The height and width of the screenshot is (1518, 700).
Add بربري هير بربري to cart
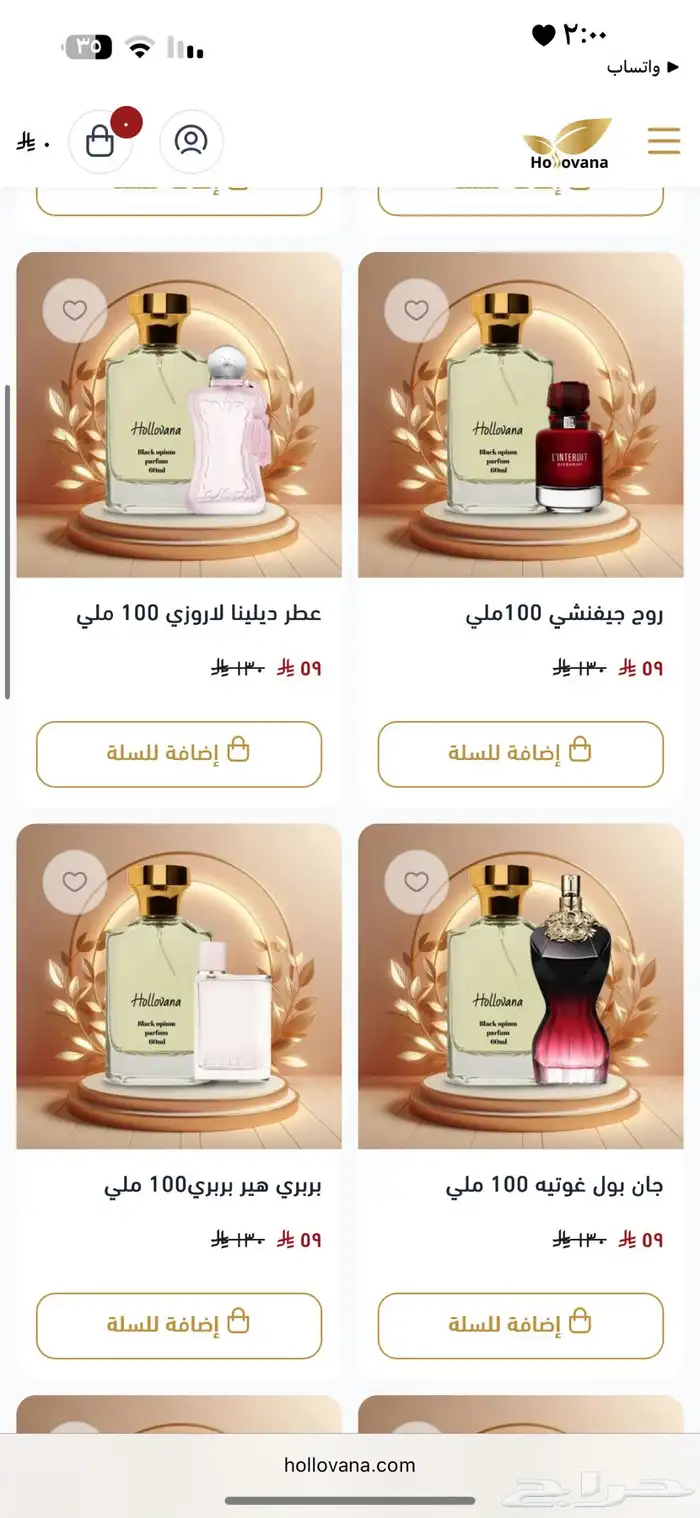click(x=179, y=1325)
